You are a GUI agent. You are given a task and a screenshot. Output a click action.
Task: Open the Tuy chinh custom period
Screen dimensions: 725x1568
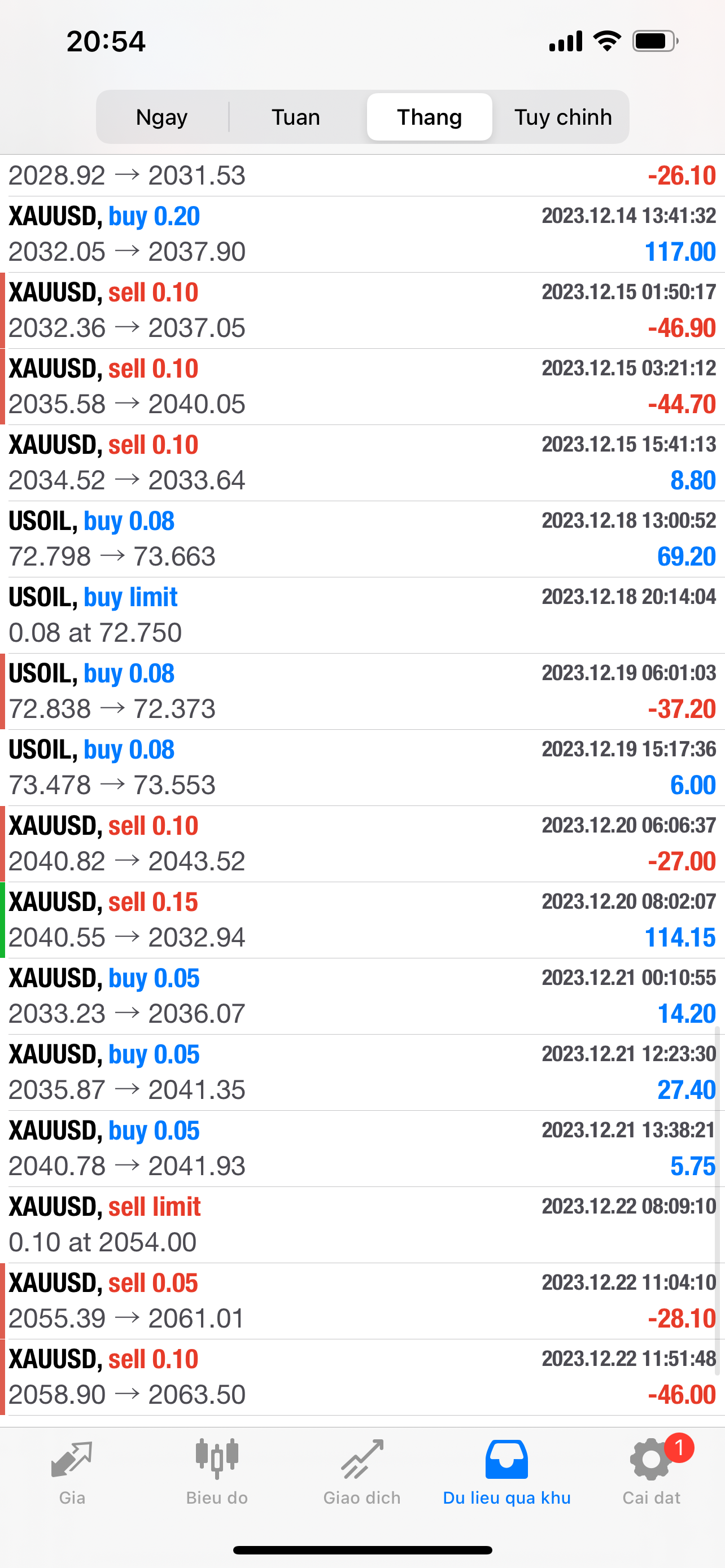click(562, 117)
